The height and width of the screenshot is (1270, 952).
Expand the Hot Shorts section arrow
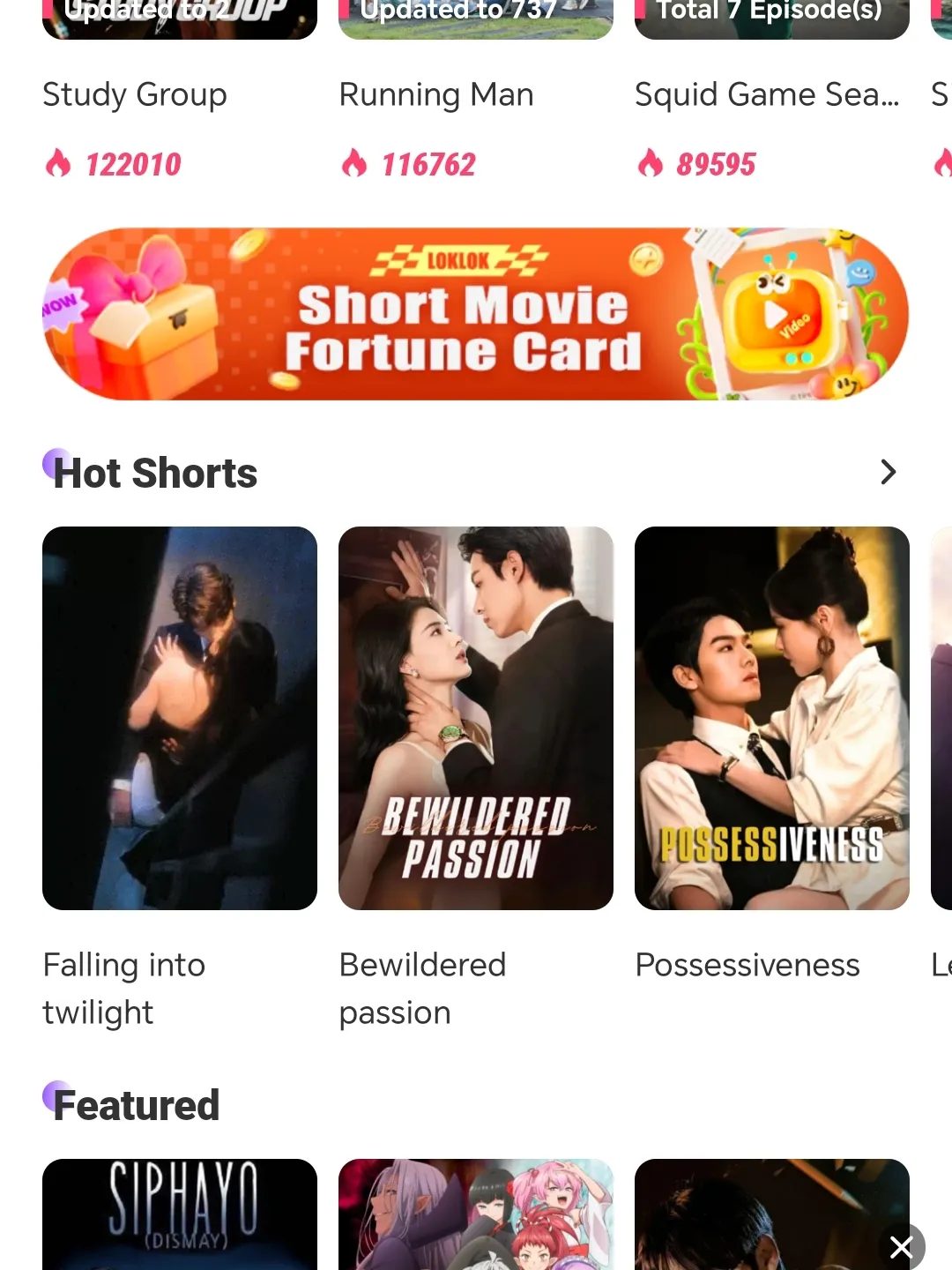pos(888,473)
